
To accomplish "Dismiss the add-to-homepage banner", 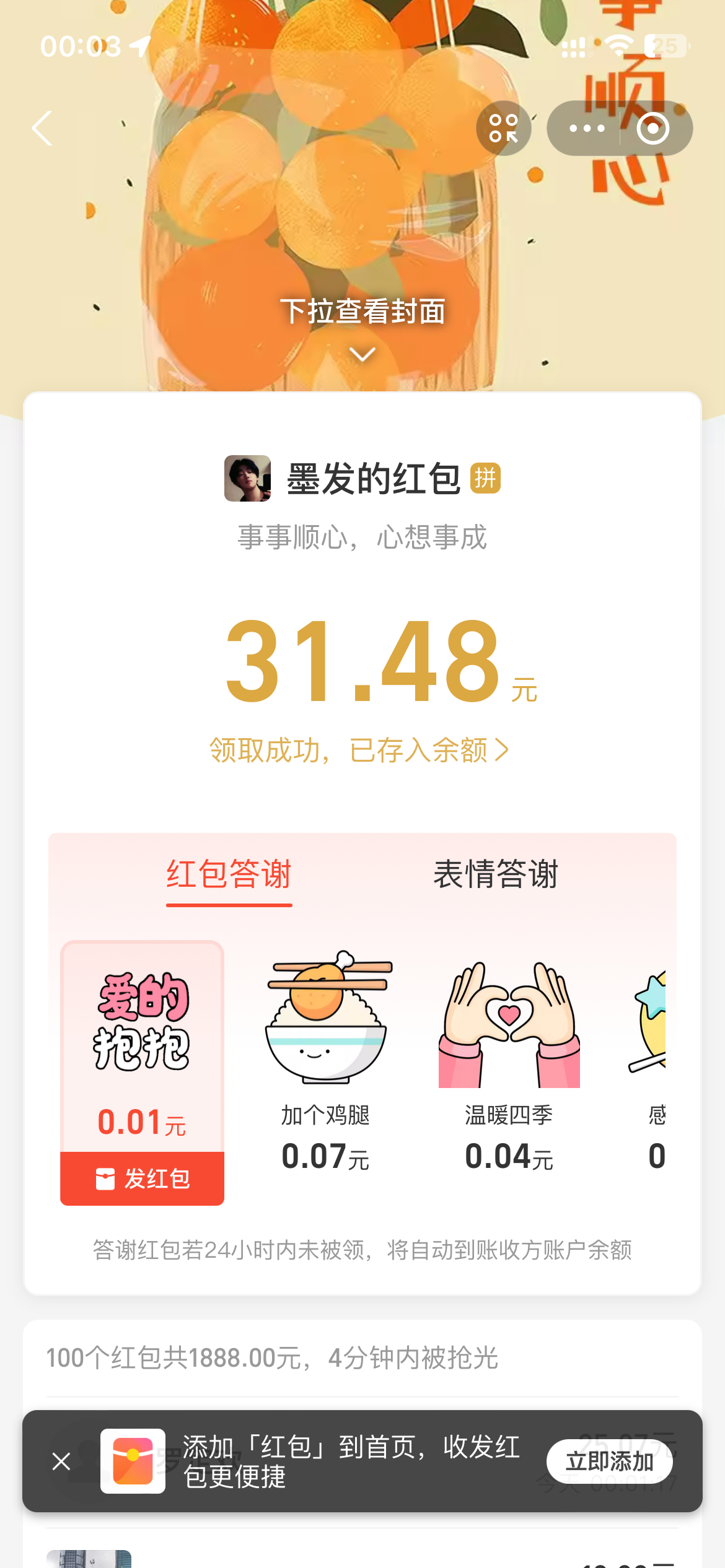I will click(x=61, y=1461).
